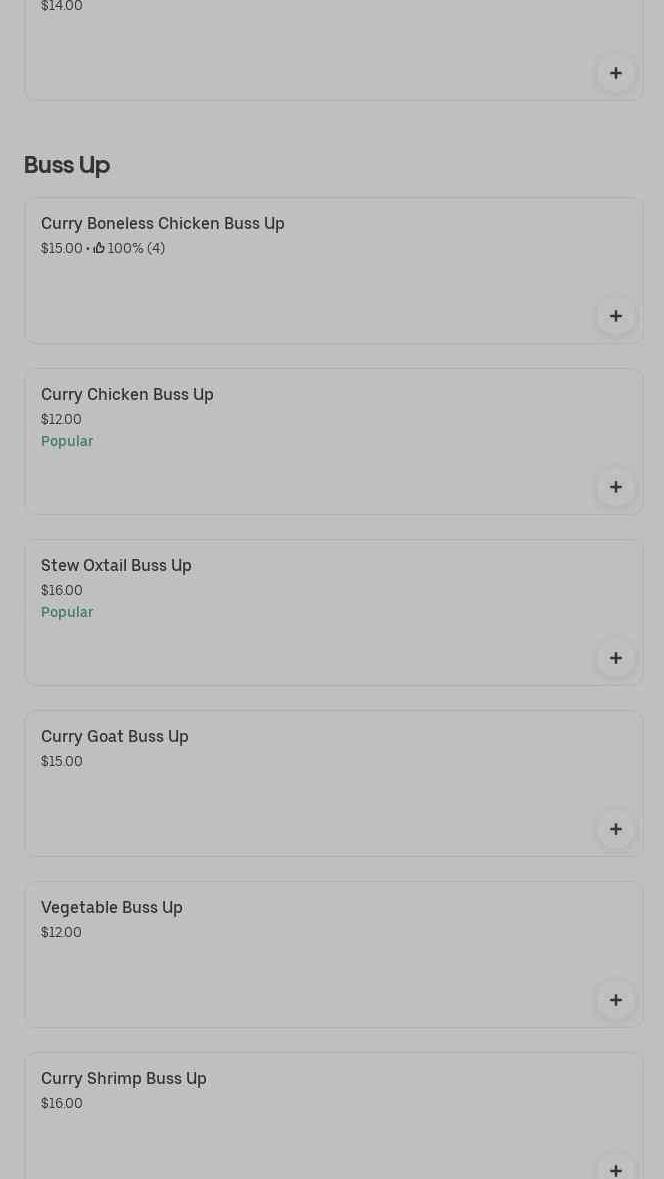
Task: Open Curry Goat Buss Up details
Action: [x=115, y=737]
